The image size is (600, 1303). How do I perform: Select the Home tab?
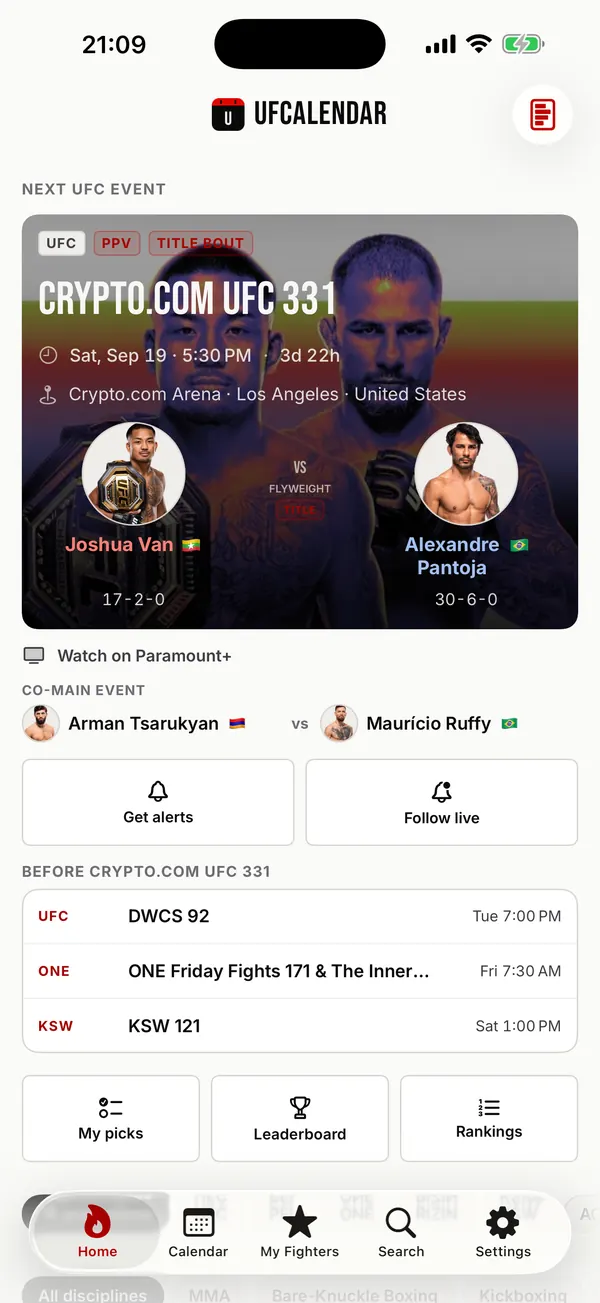[97, 1232]
